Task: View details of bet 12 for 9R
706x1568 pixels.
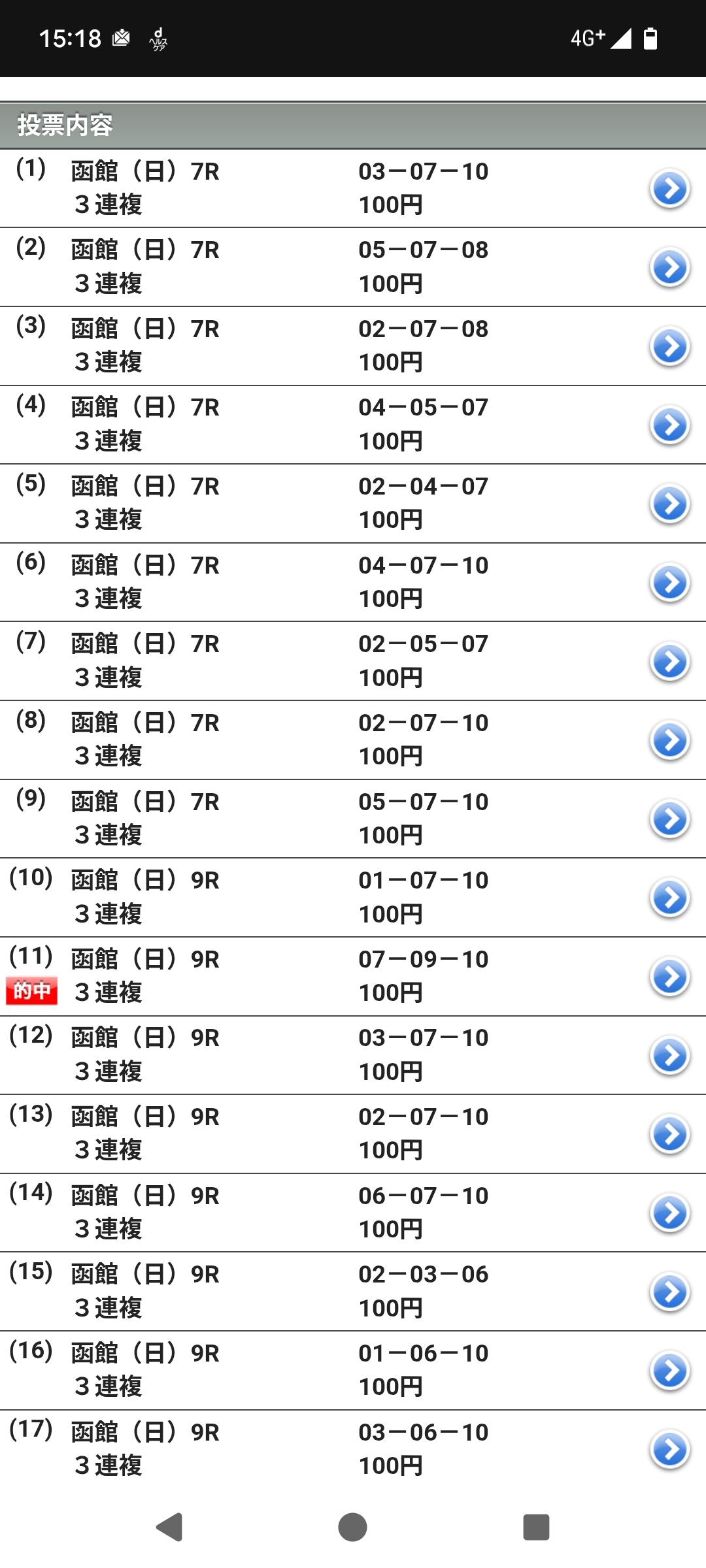Action: point(669,1055)
